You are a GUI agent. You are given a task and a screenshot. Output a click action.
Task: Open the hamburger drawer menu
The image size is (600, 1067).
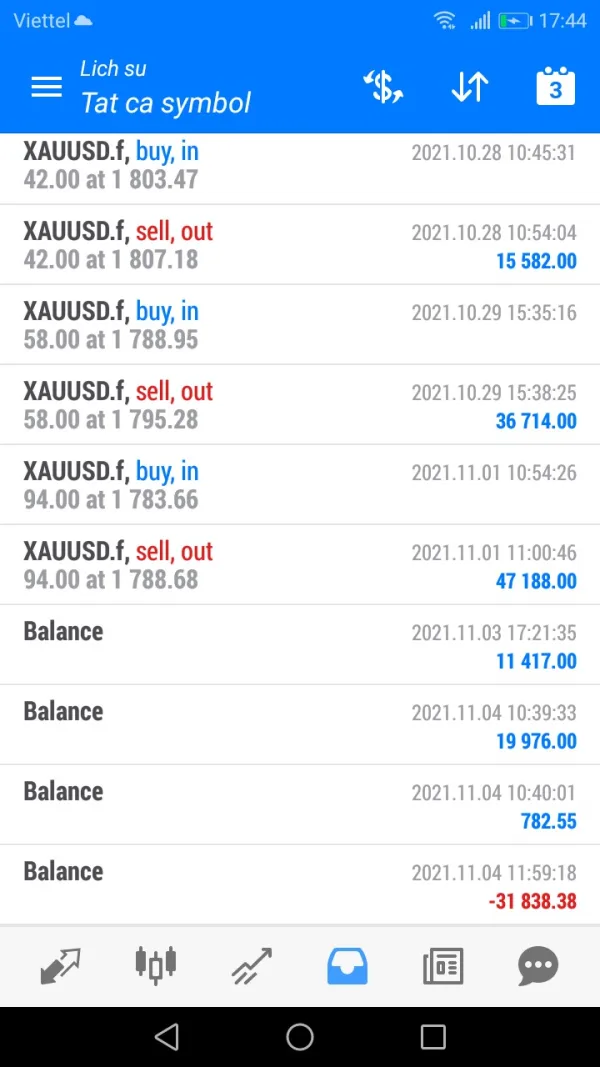(46, 87)
